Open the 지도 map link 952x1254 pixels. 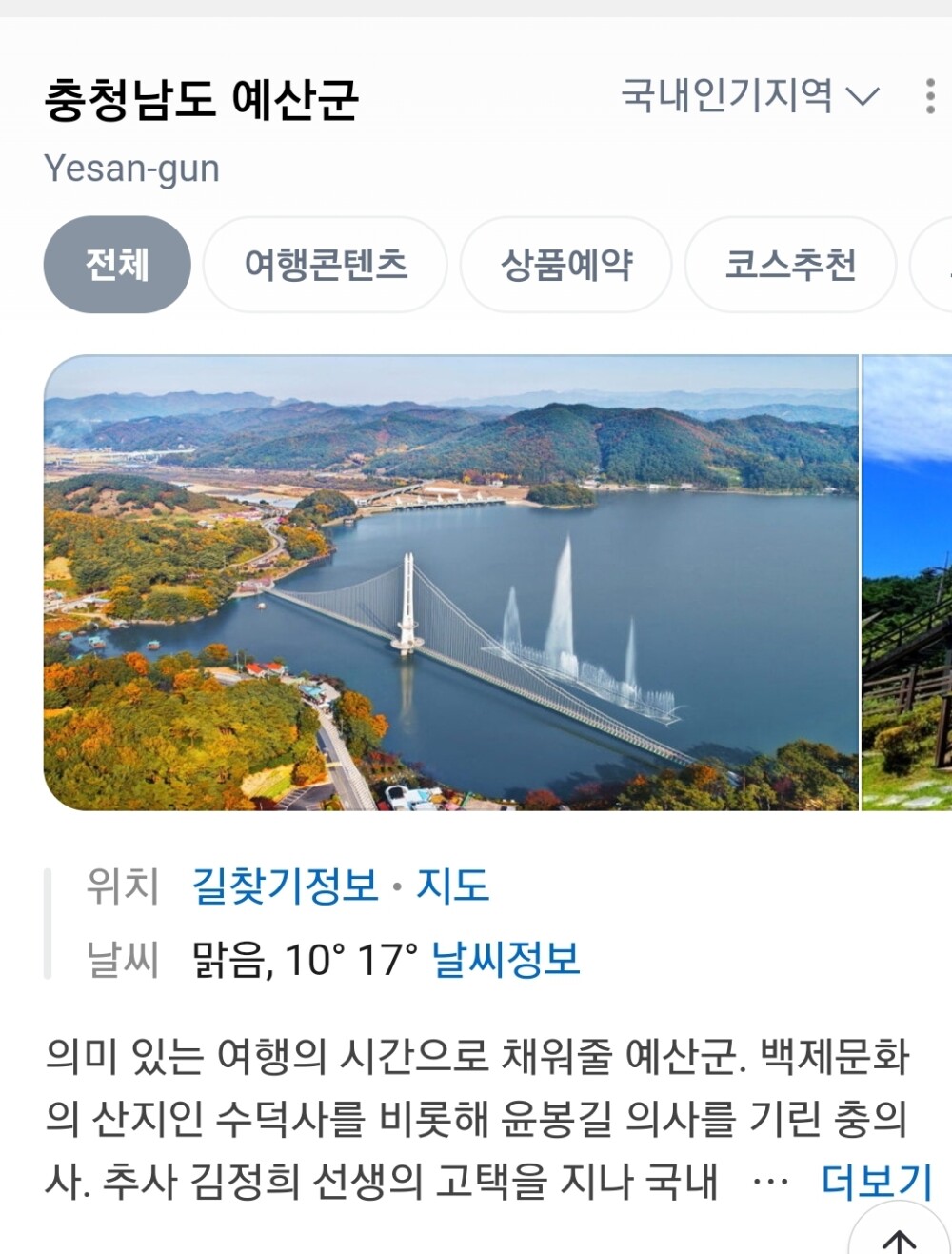452,886
